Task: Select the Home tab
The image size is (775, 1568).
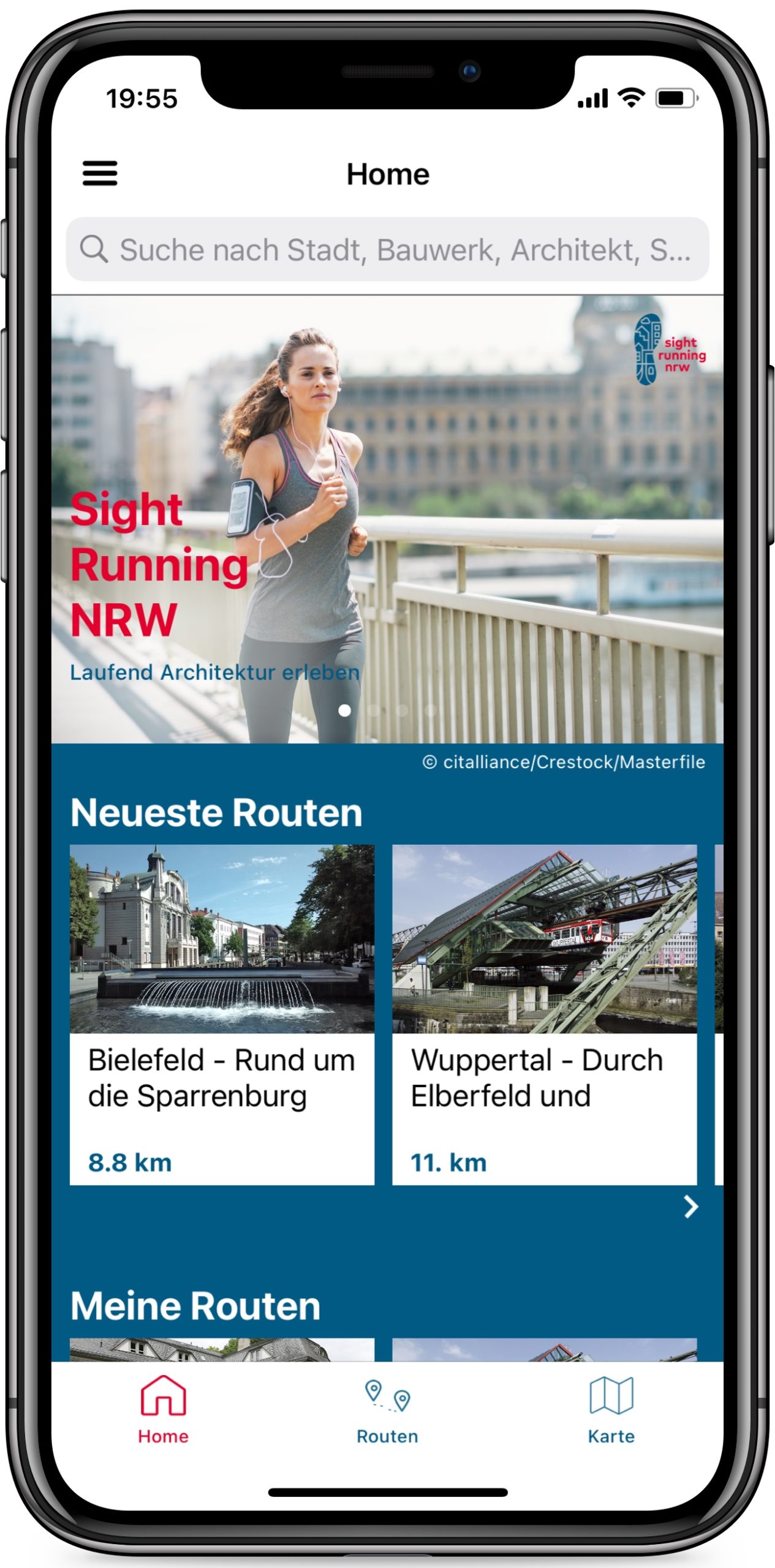Action: pyautogui.click(x=163, y=1410)
